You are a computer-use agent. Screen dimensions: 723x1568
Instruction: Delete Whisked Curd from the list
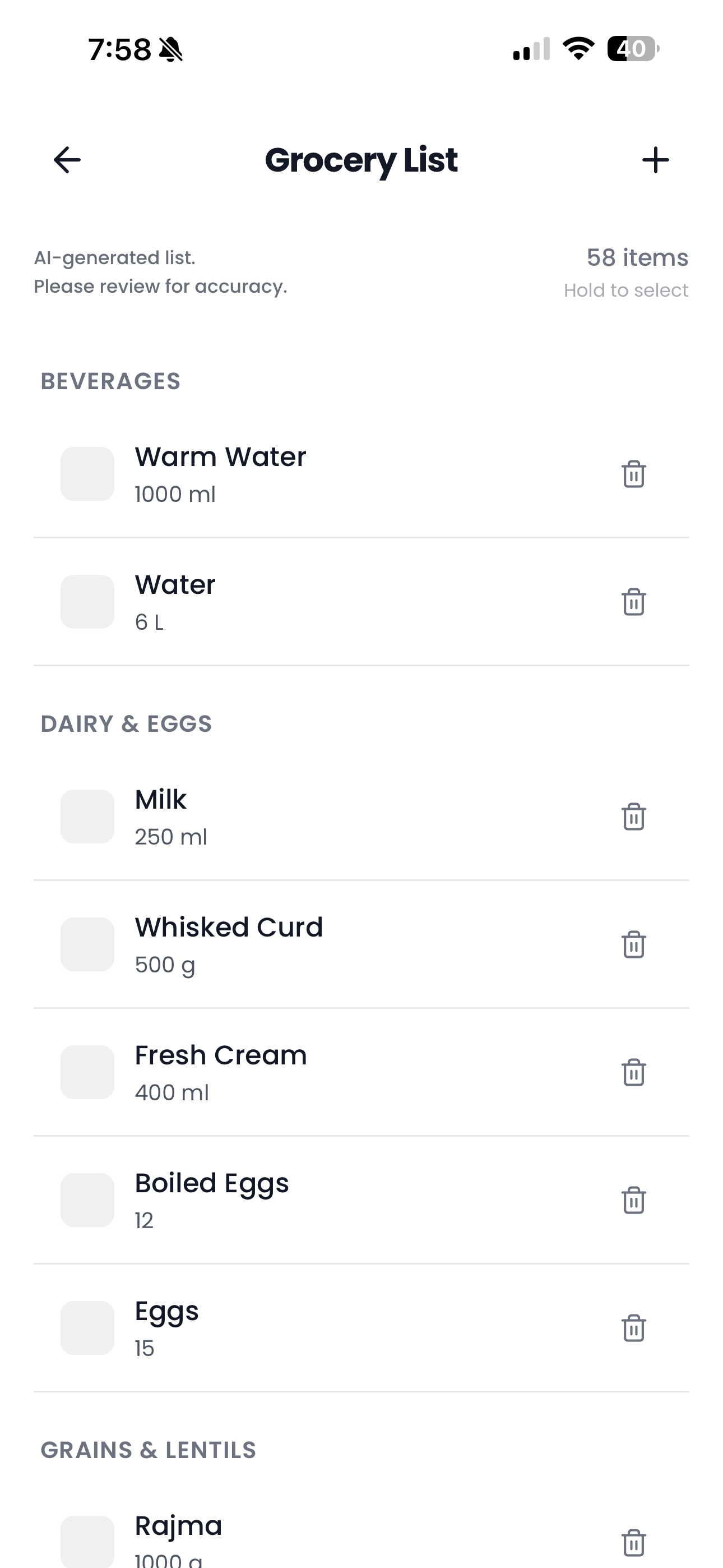pyautogui.click(x=633, y=945)
